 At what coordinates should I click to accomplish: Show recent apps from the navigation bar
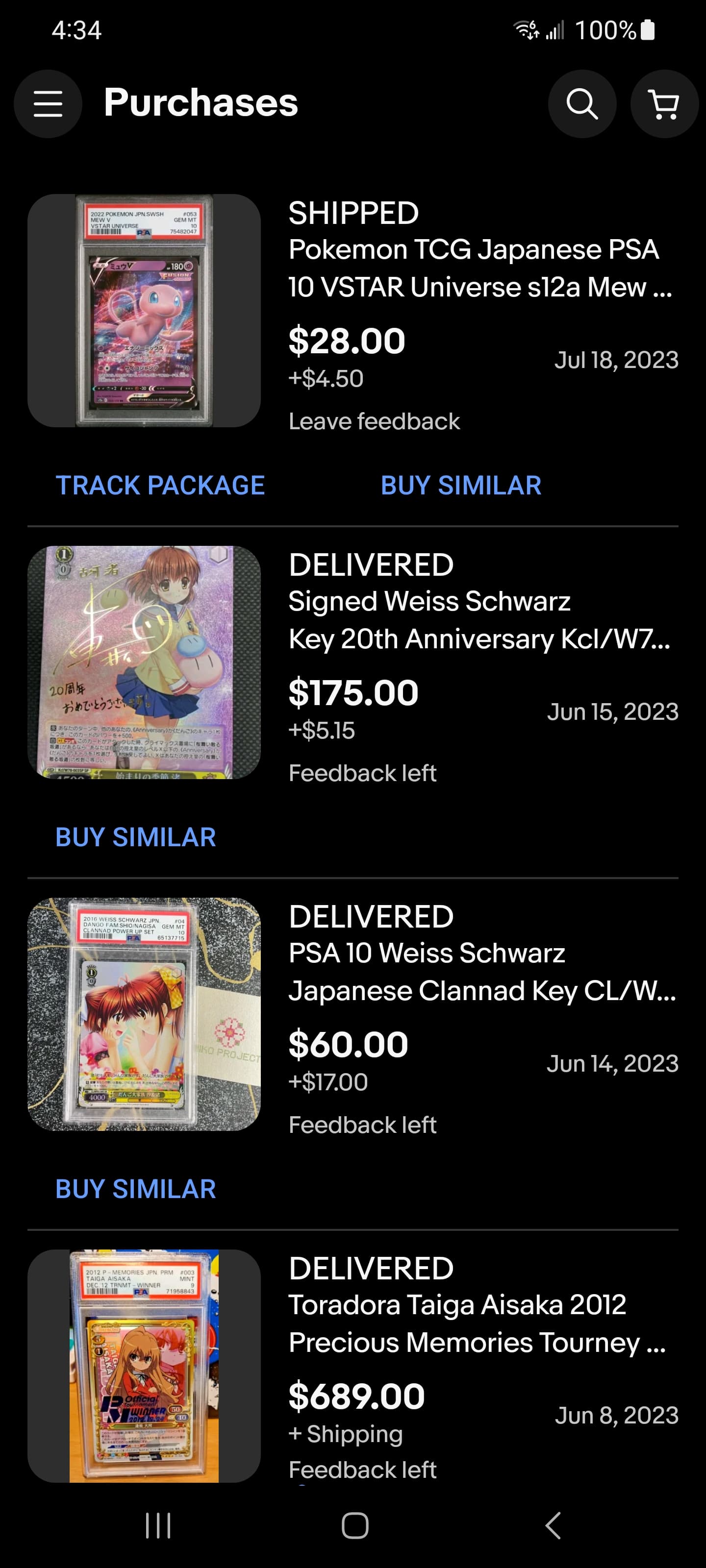point(158,1525)
